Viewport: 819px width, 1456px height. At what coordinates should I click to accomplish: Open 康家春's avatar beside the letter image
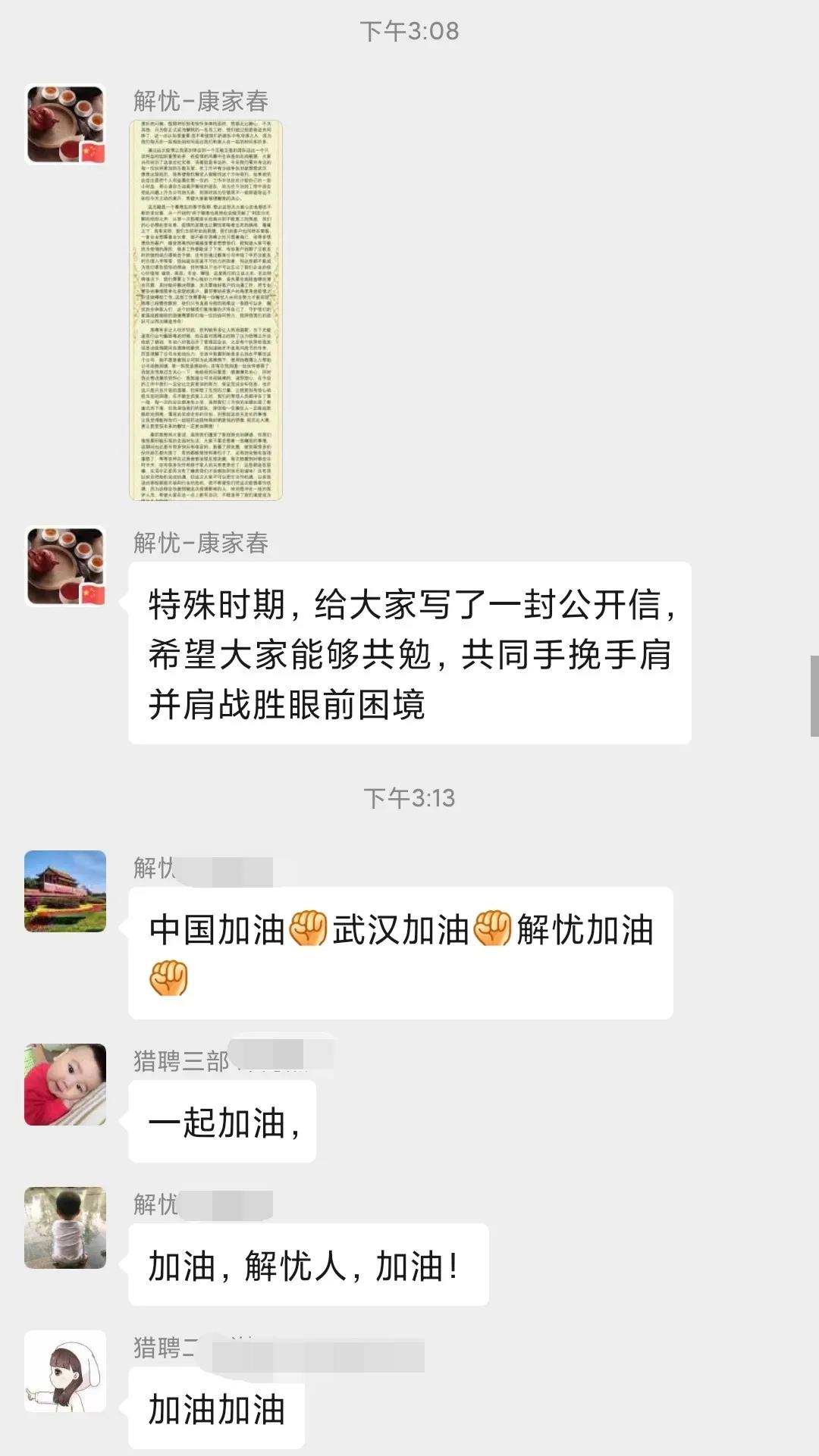(65, 124)
